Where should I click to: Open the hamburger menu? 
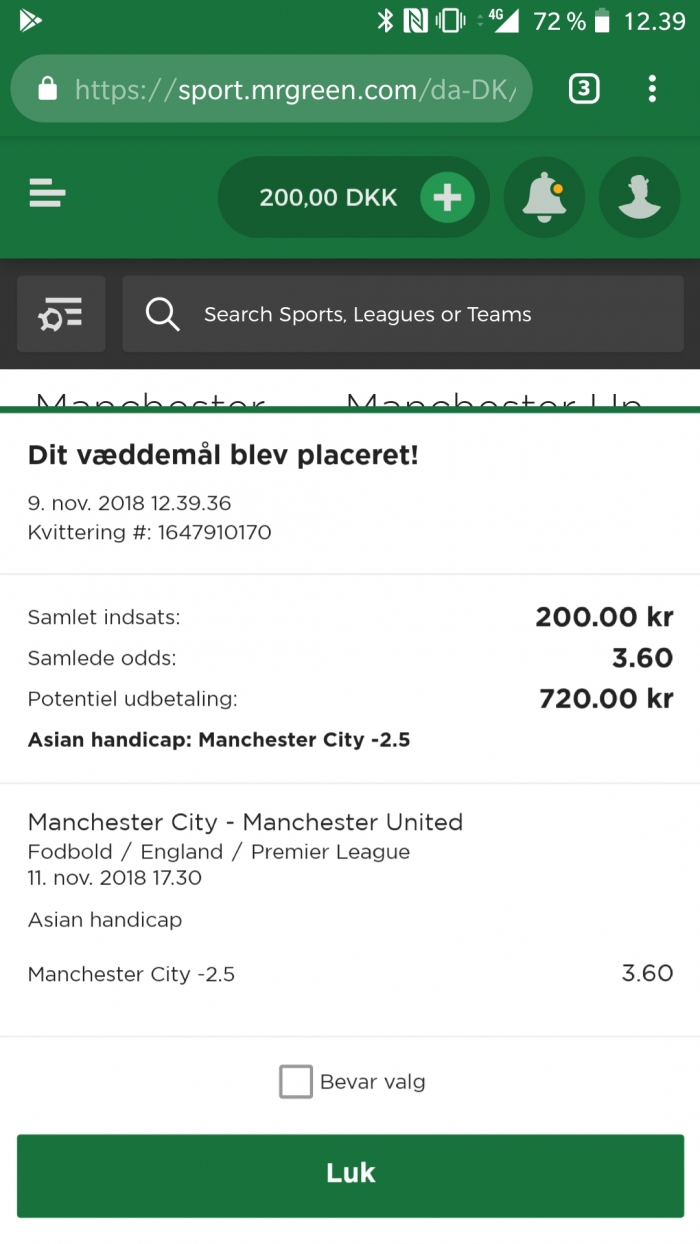47,192
